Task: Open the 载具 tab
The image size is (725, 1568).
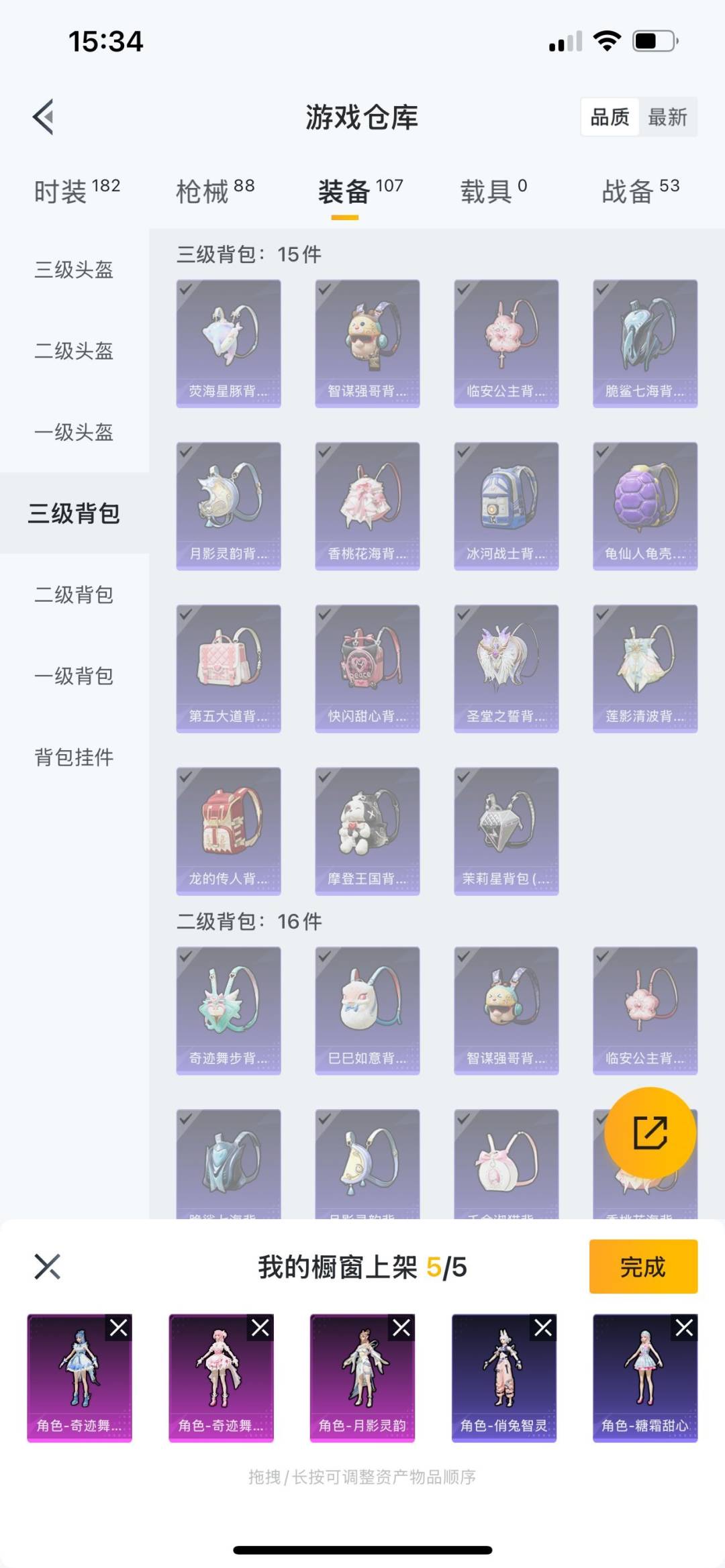Action: [x=493, y=191]
